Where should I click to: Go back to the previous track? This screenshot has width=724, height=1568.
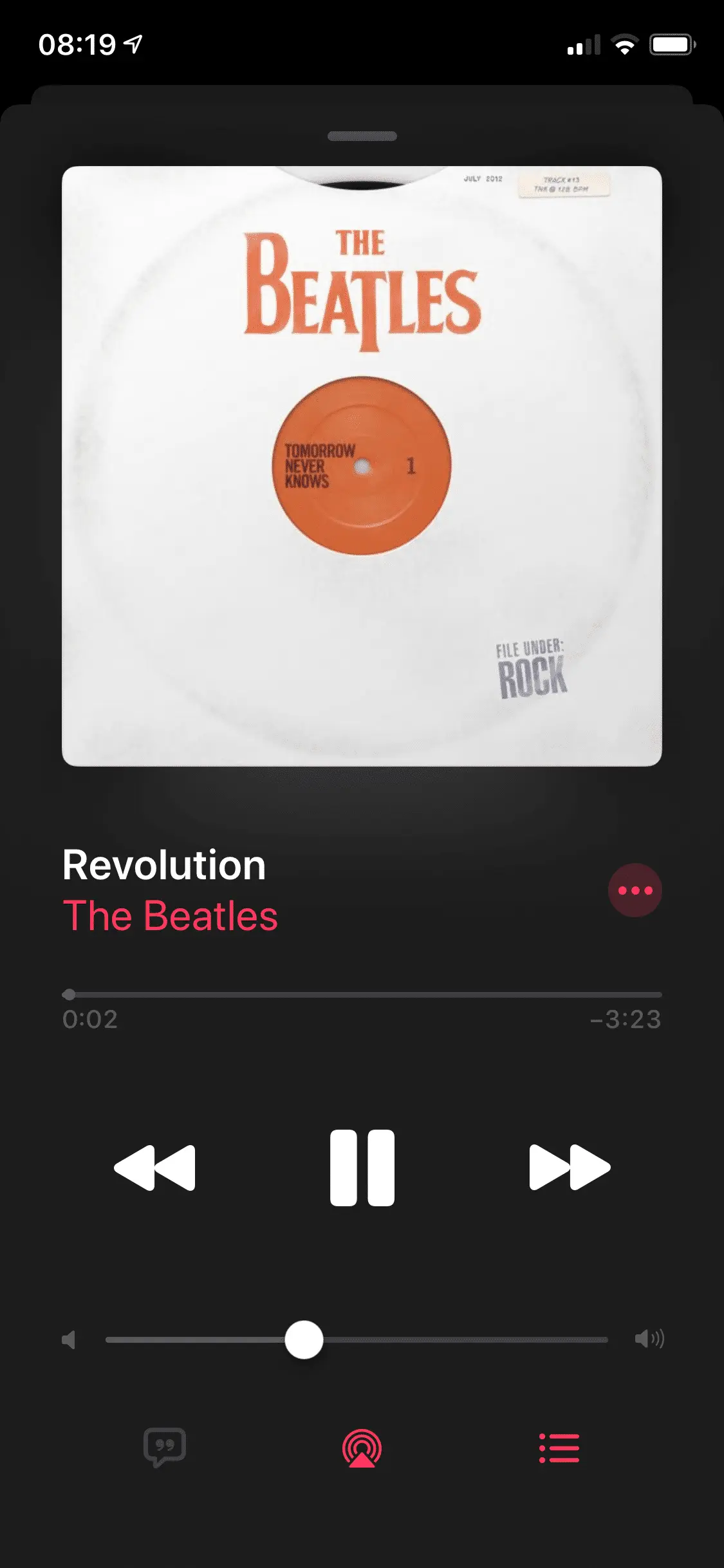(x=154, y=1167)
